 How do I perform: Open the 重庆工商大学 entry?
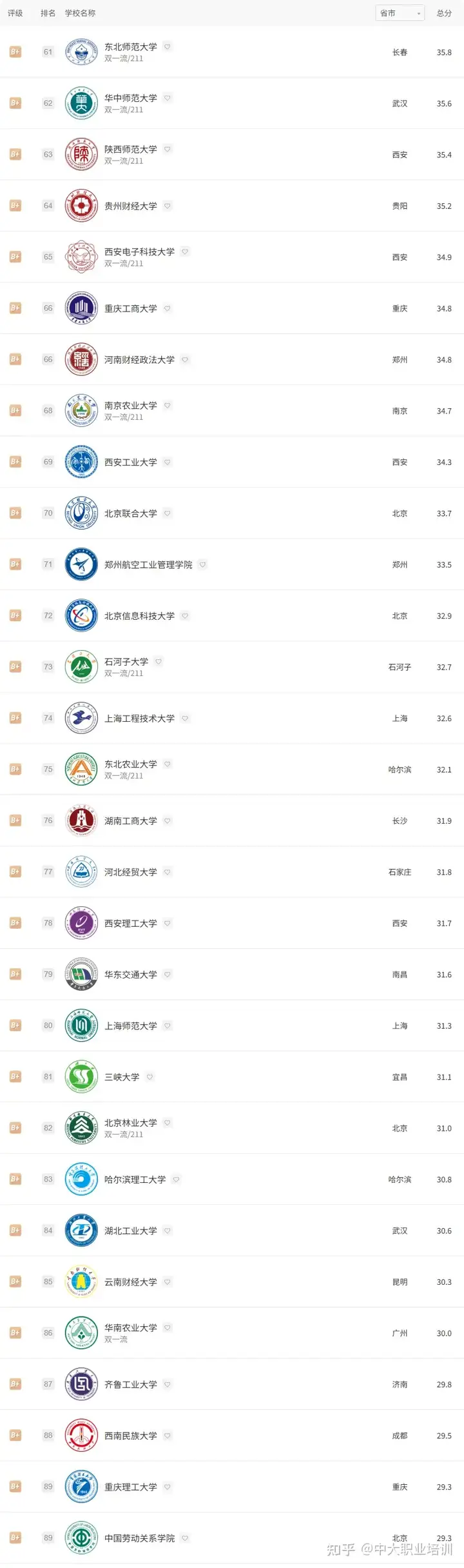131,308
